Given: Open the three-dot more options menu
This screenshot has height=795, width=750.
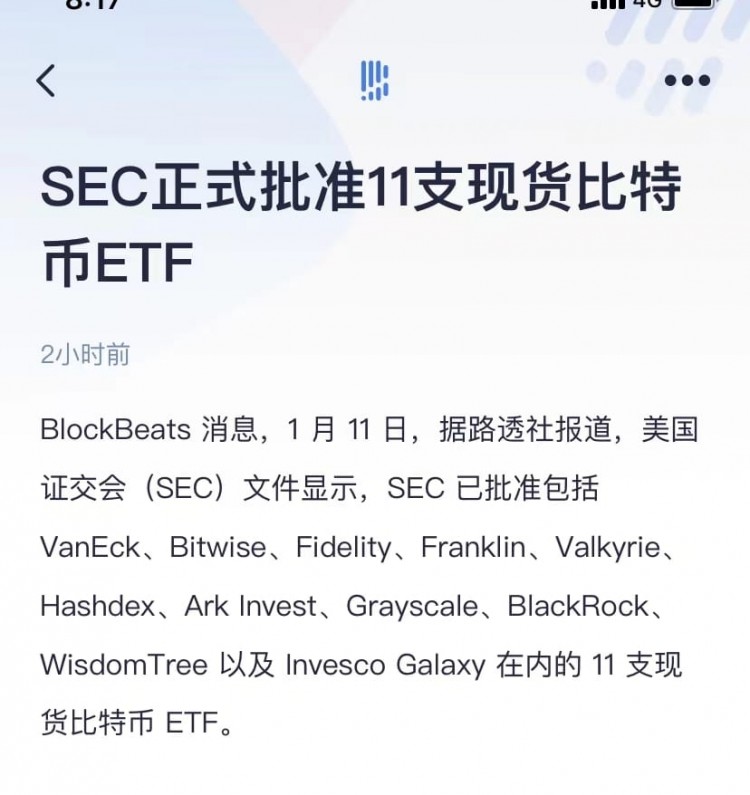Looking at the screenshot, I should [689, 81].
